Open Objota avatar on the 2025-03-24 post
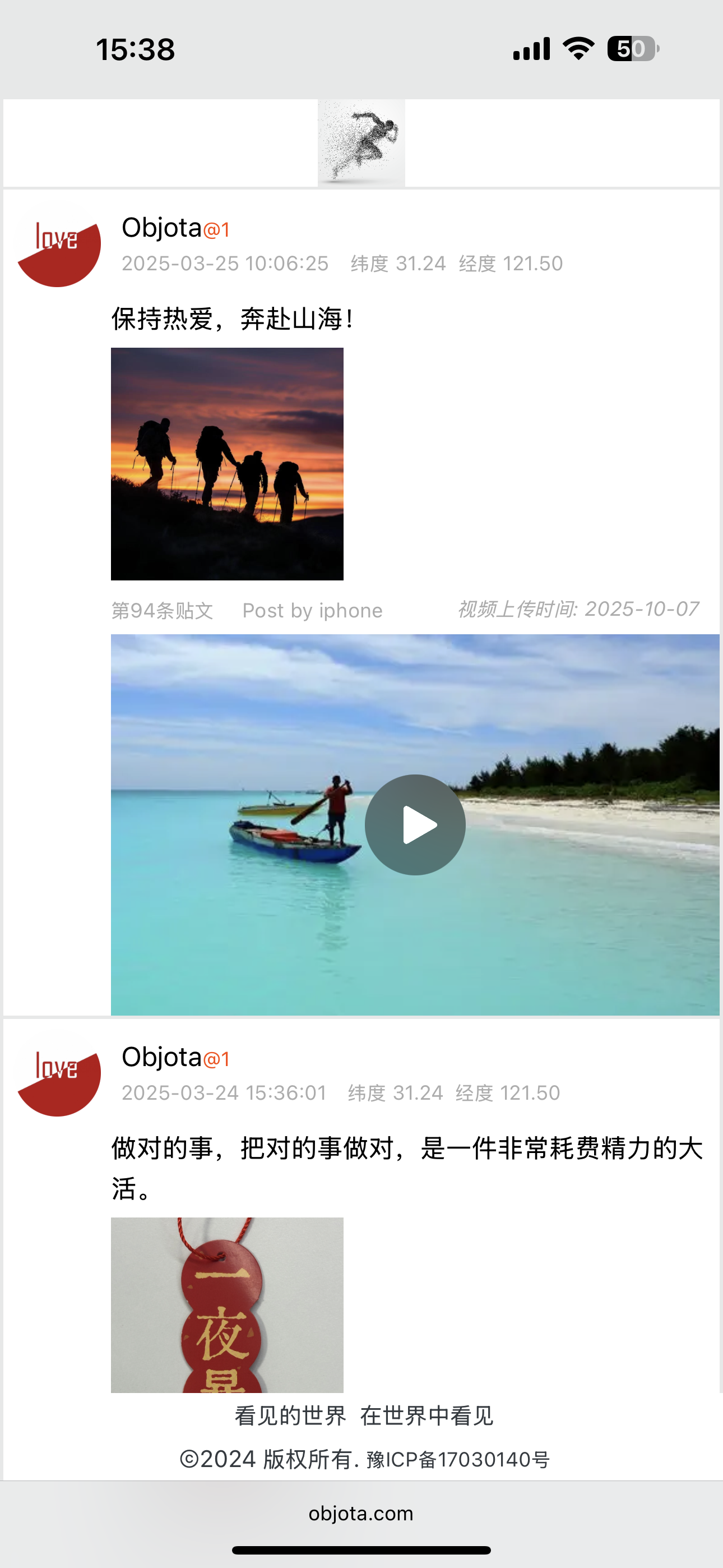 (x=59, y=1075)
